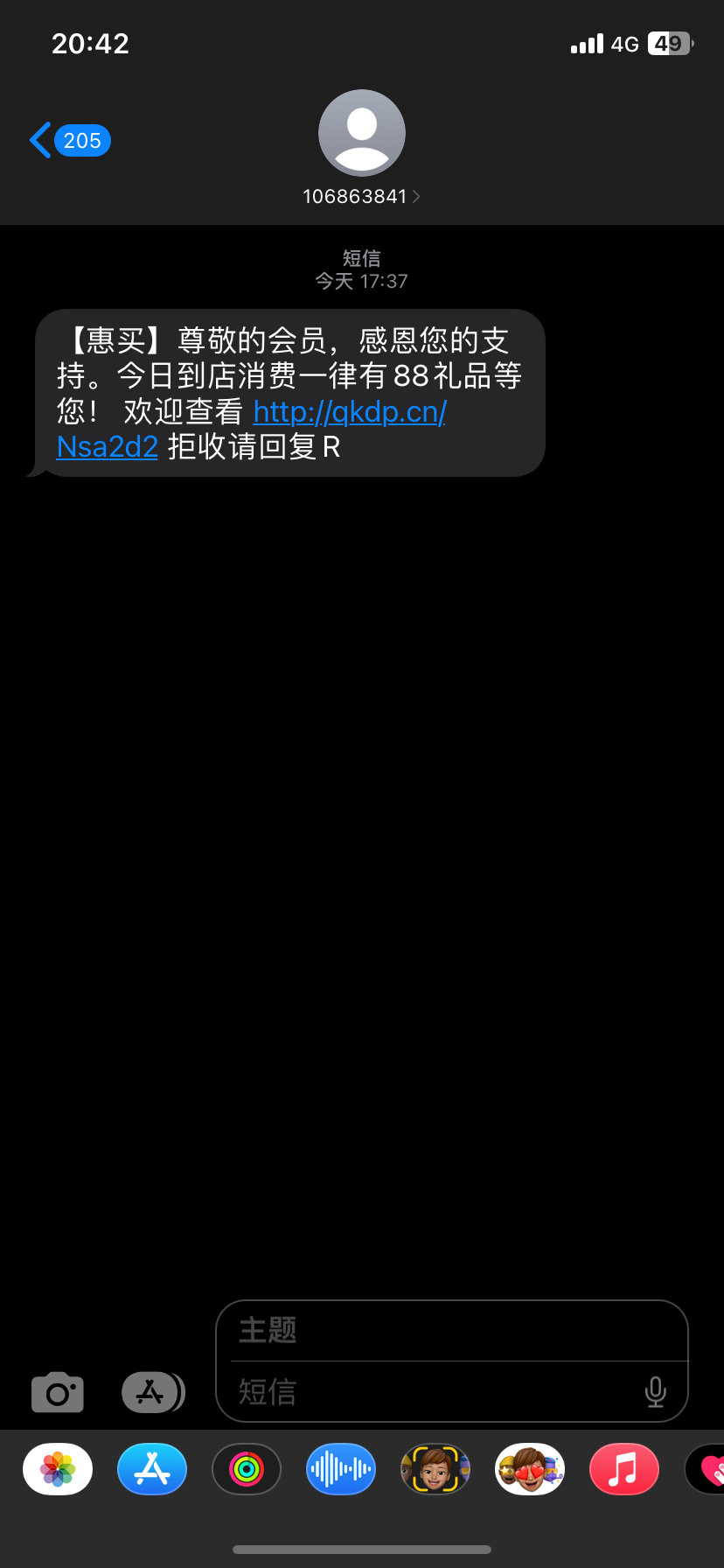Go back to the message list

pyautogui.click(x=68, y=140)
